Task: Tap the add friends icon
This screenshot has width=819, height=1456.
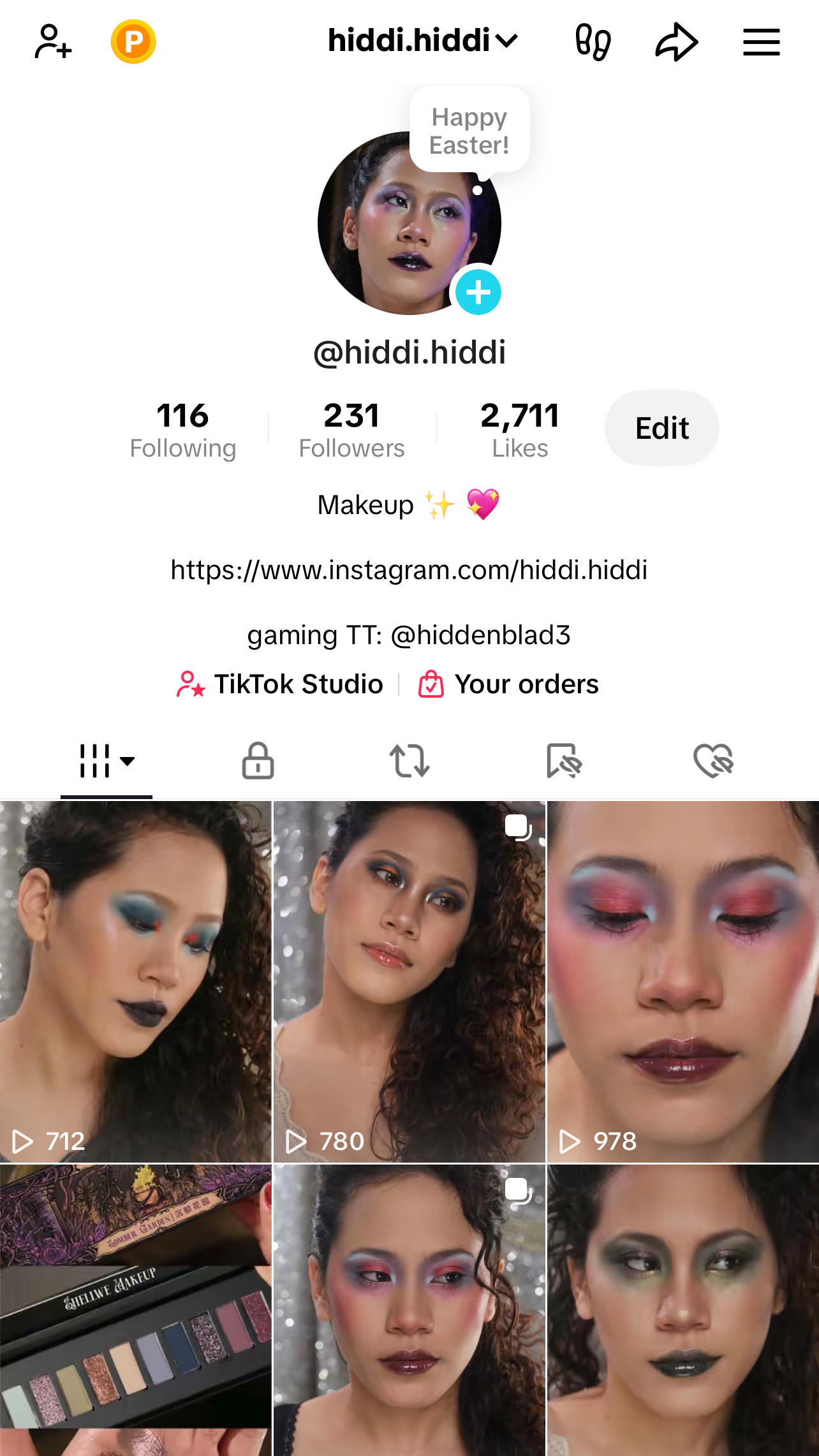Action: pos(53,42)
